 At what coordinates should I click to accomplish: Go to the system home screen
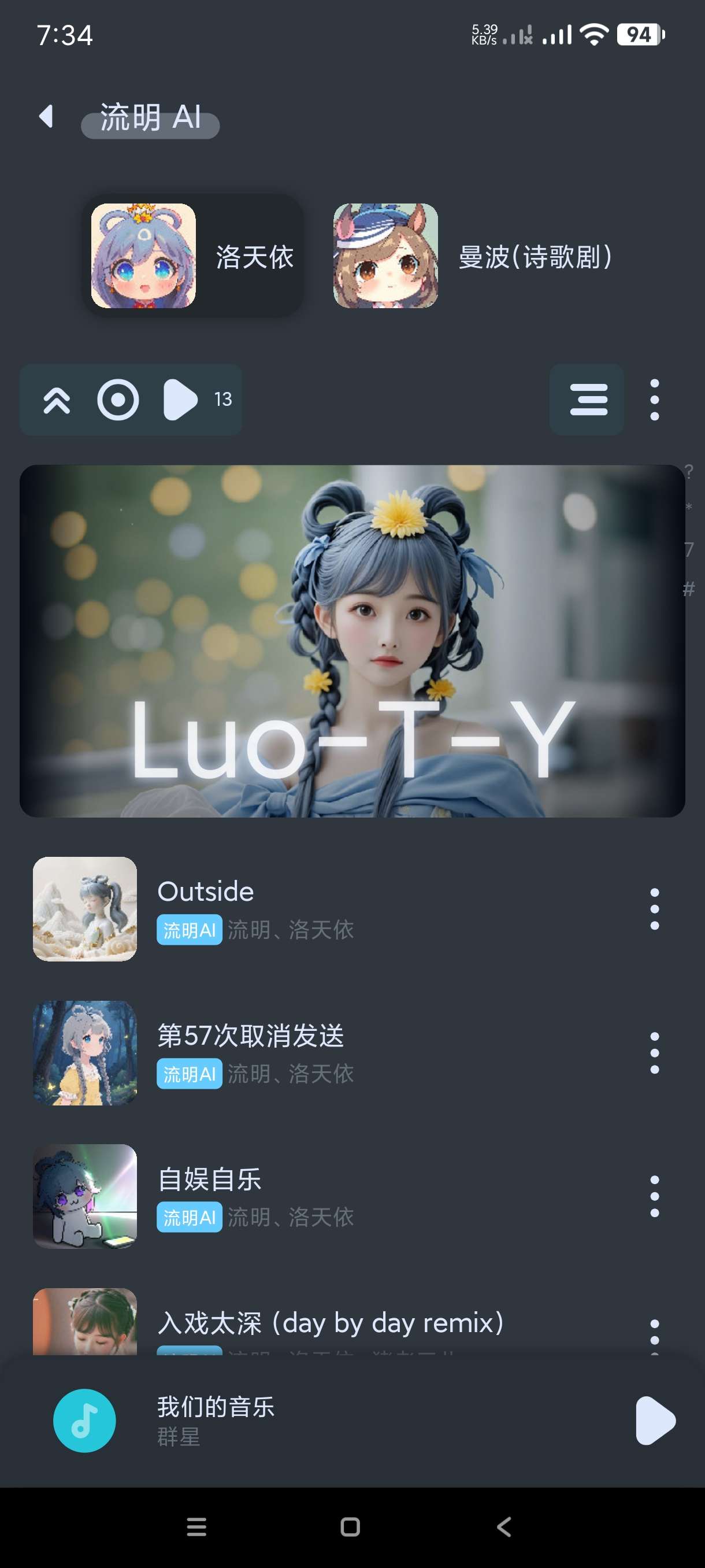click(x=350, y=1526)
